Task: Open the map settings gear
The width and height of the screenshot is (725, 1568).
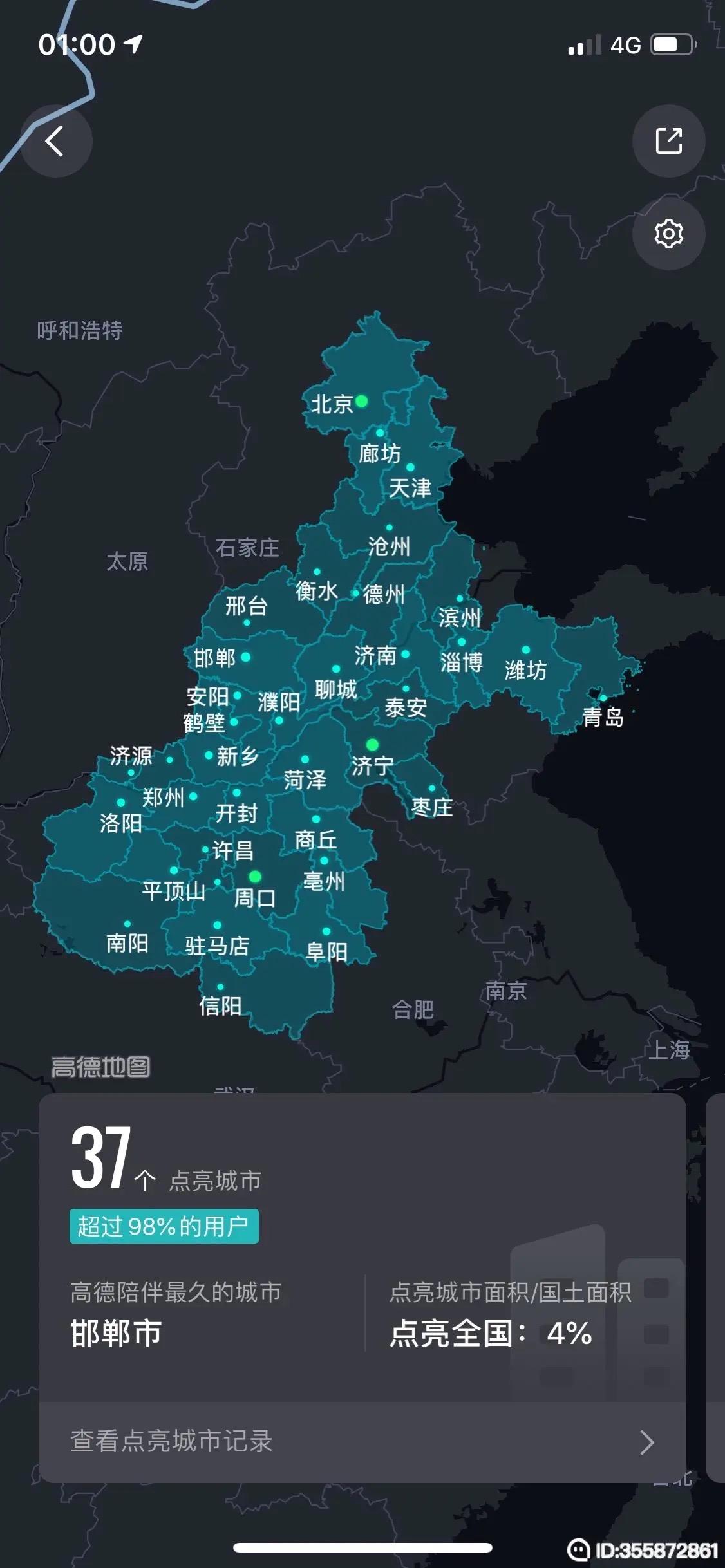Action: point(668,234)
